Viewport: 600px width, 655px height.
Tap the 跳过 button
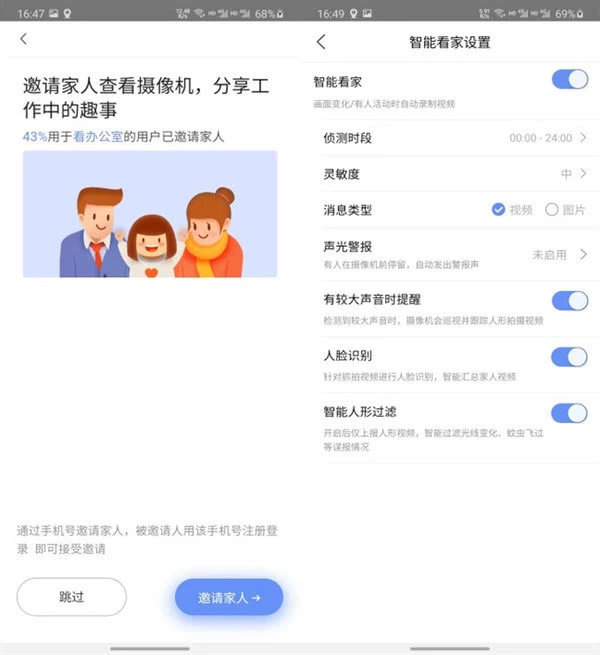tap(71, 597)
